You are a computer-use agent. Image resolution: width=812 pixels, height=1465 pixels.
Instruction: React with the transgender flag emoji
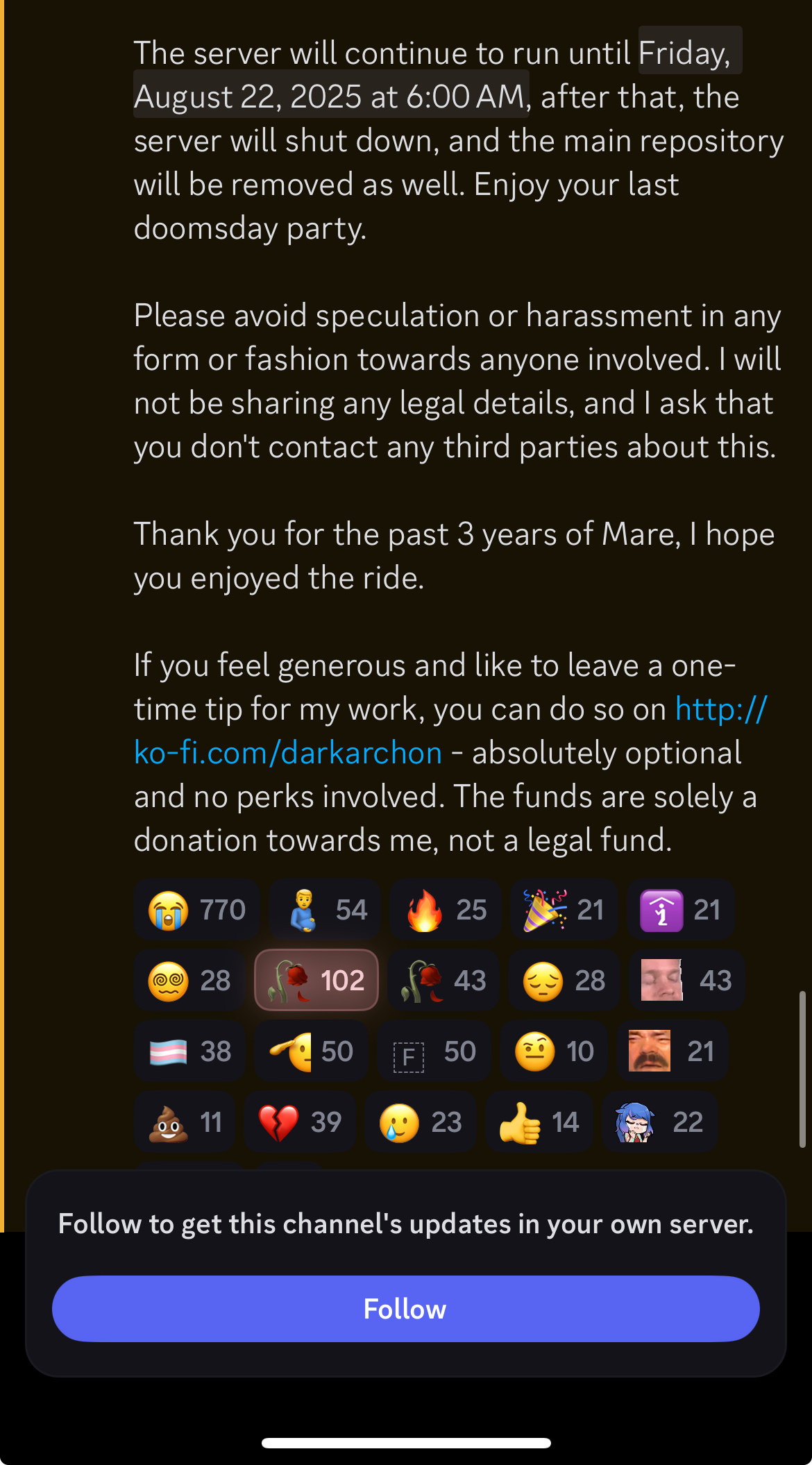click(x=189, y=1051)
